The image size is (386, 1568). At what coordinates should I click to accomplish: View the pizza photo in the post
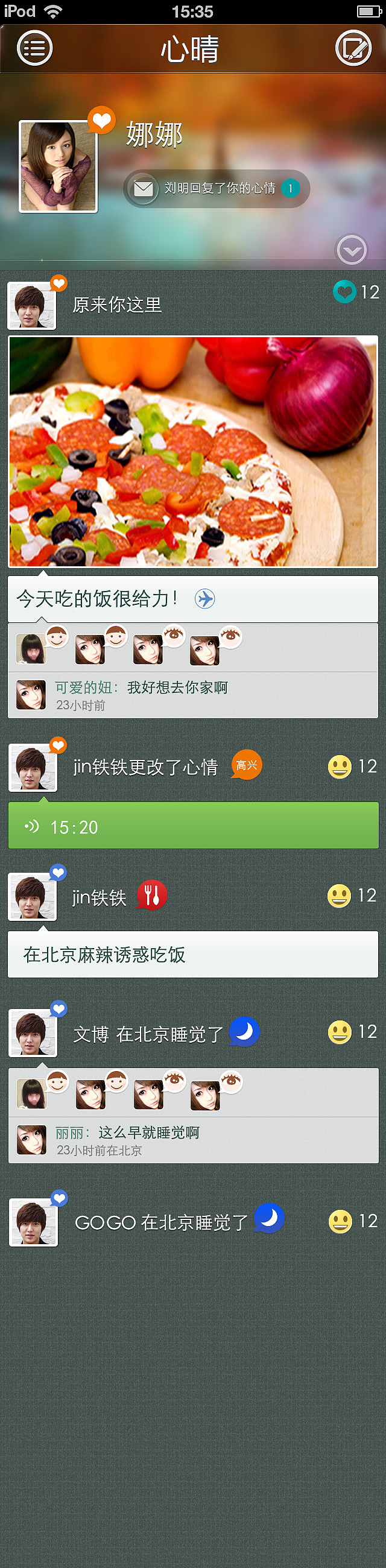[193, 451]
